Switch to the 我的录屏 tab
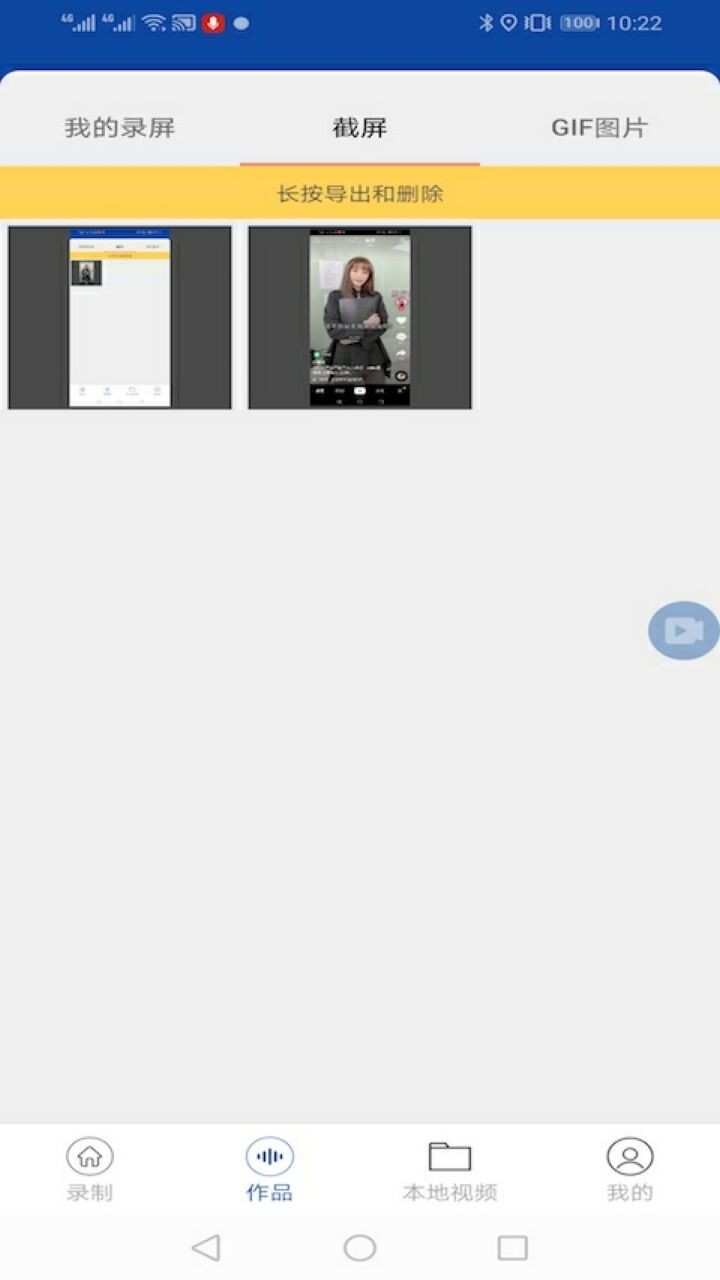The image size is (720, 1280). pos(120,128)
